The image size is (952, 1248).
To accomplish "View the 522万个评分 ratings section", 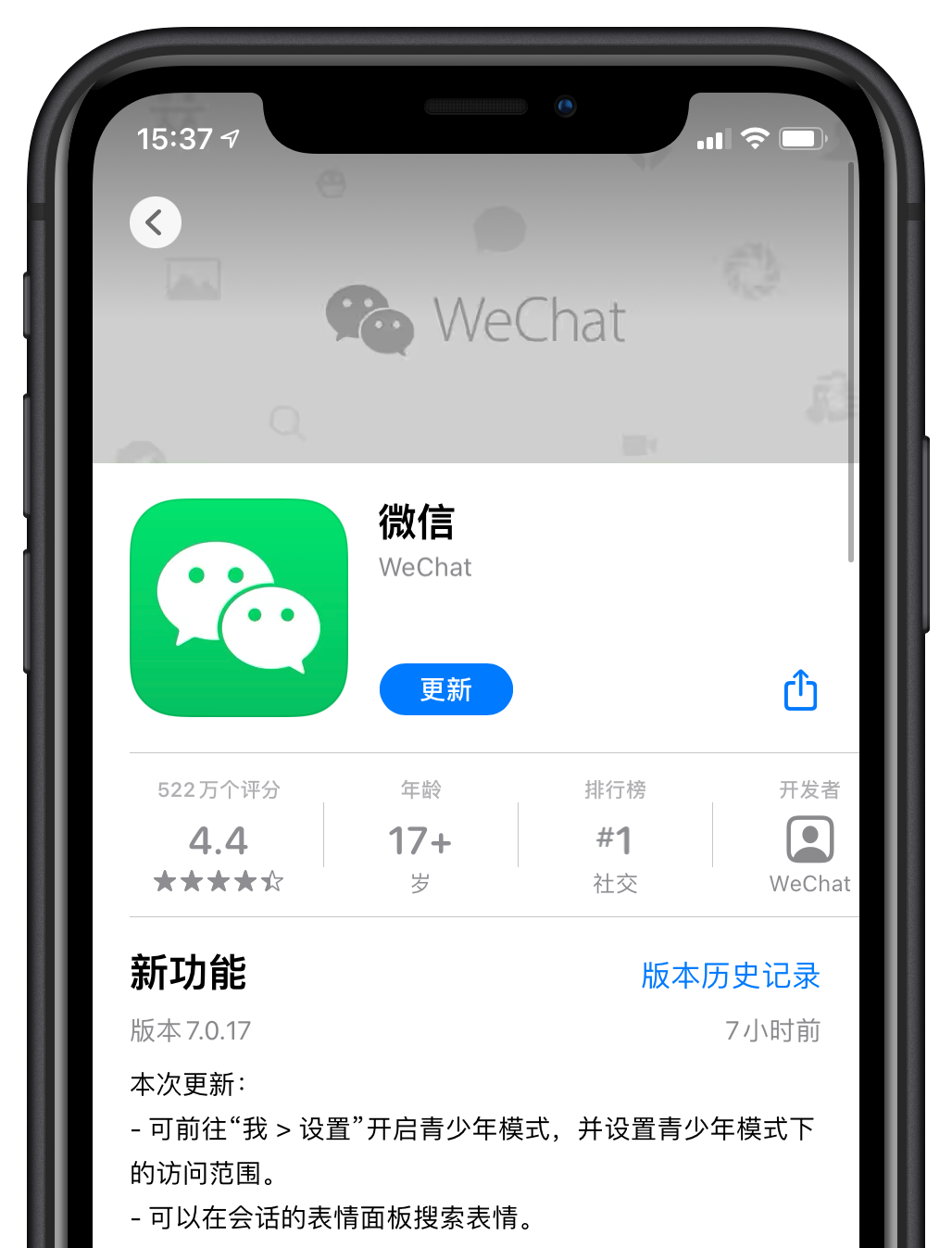I will click(x=219, y=839).
